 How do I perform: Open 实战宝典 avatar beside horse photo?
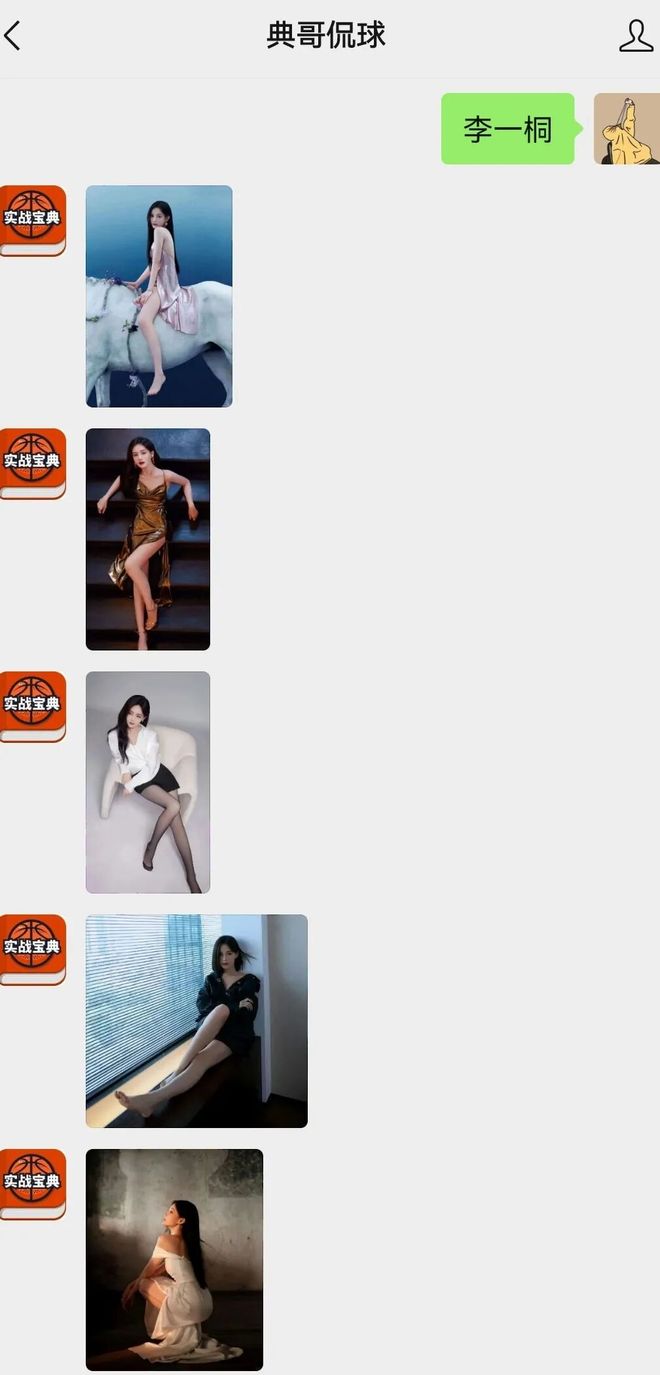click(32, 220)
